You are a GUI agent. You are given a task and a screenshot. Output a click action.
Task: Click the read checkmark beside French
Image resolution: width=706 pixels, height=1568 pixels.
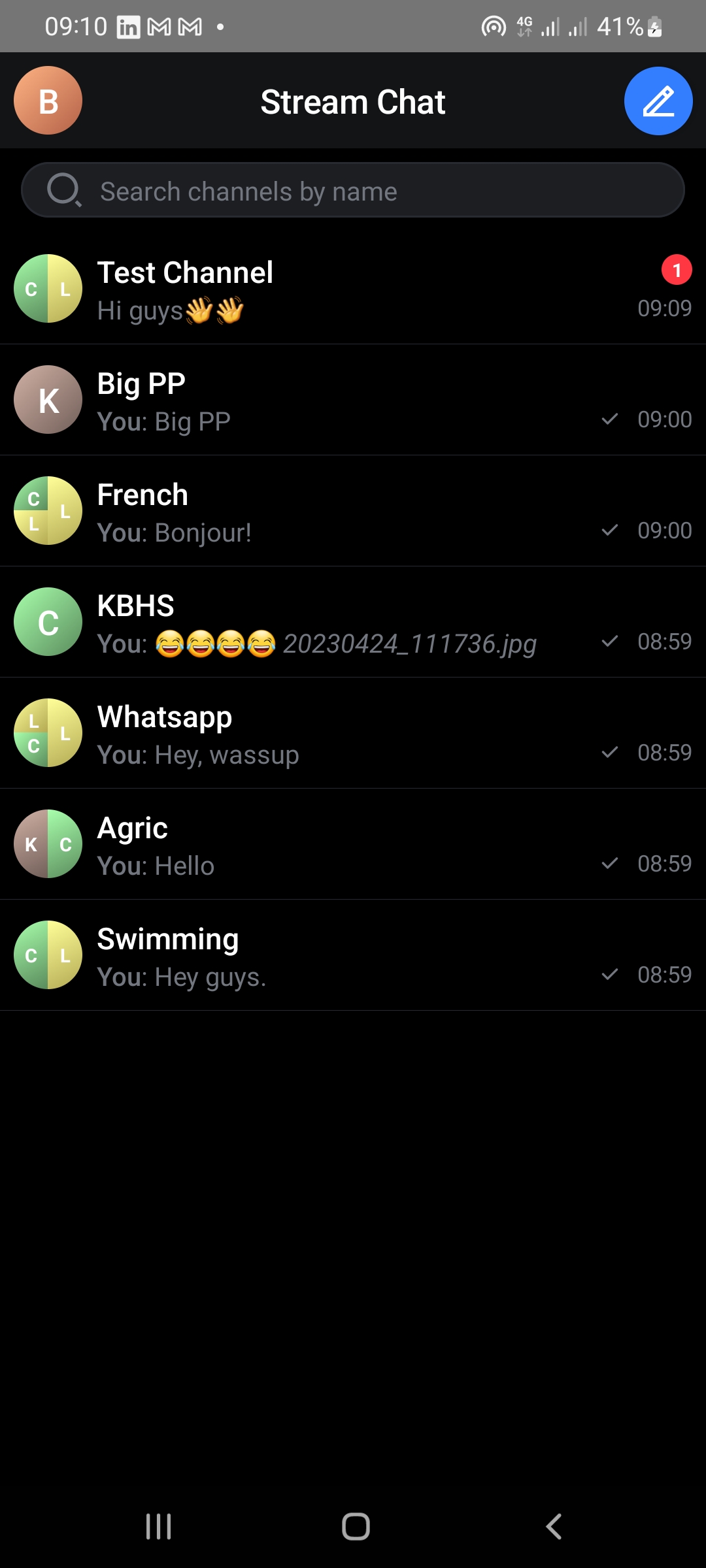point(611,530)
